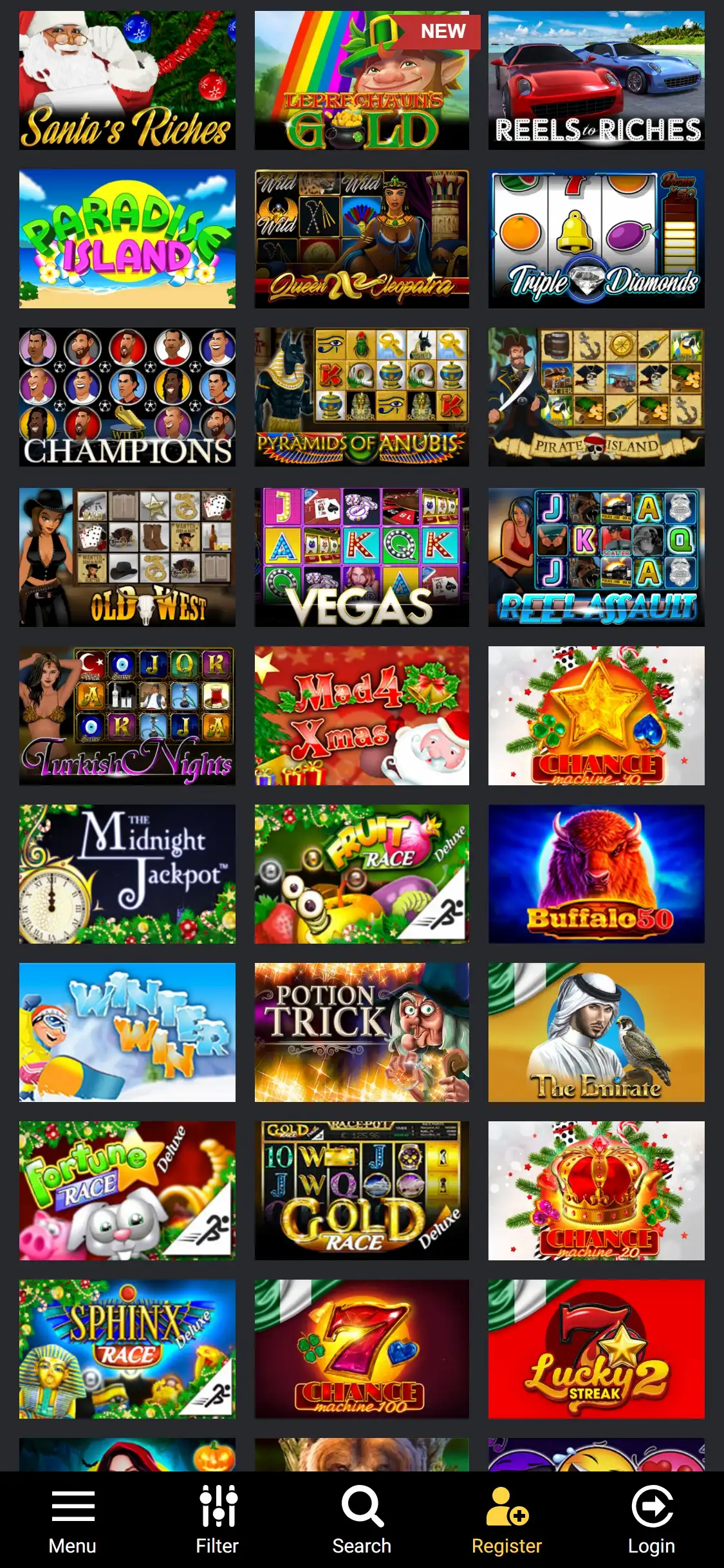724x1568 pixels.
Task: Play Lucky Streak 2
Action: pos(596,1349)
